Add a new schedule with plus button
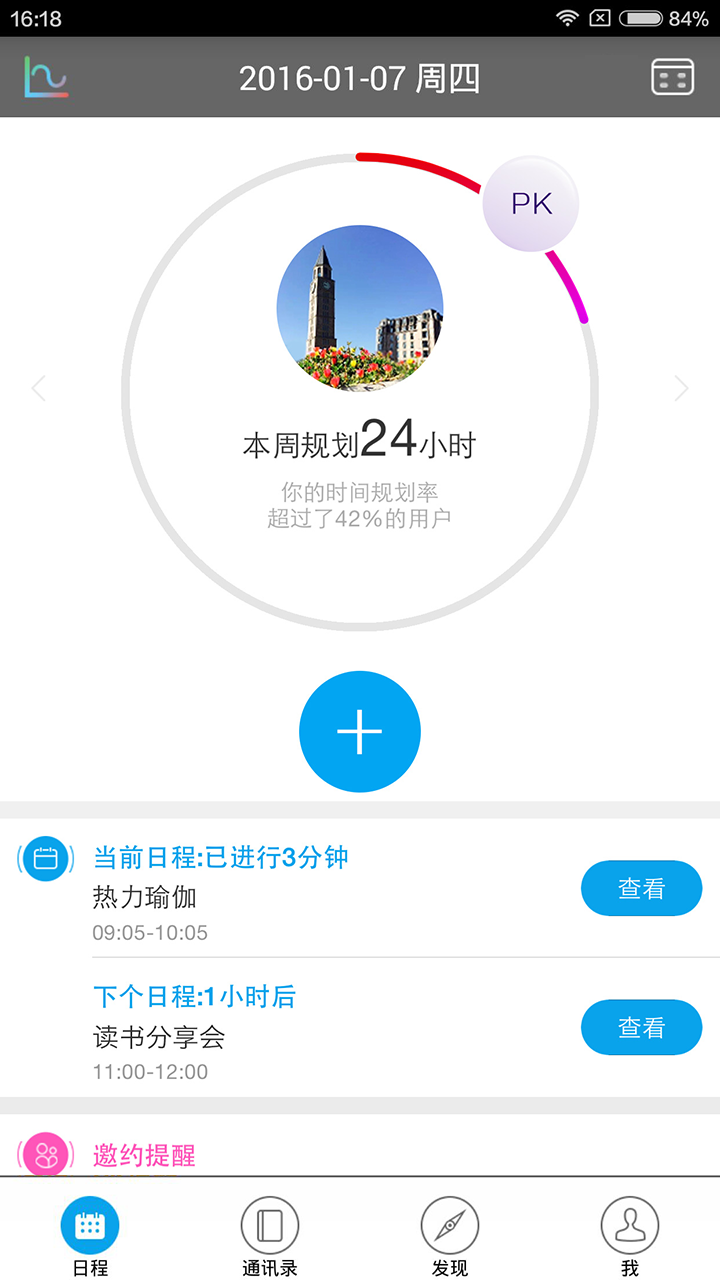 (x=360, y=732)
